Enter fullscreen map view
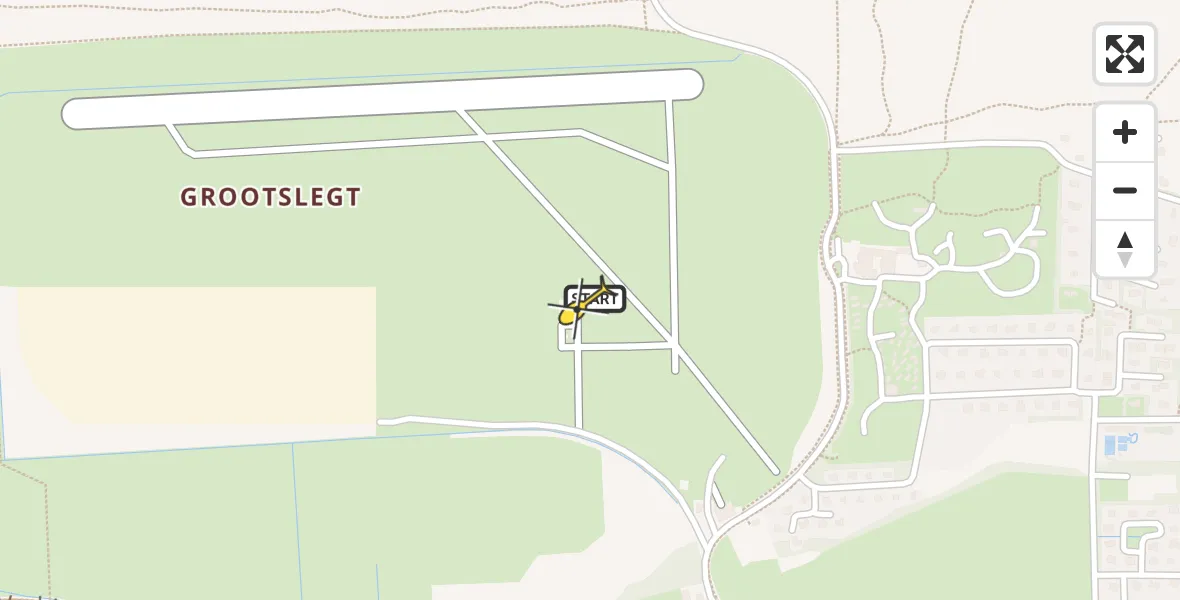 coord(1125,54)
